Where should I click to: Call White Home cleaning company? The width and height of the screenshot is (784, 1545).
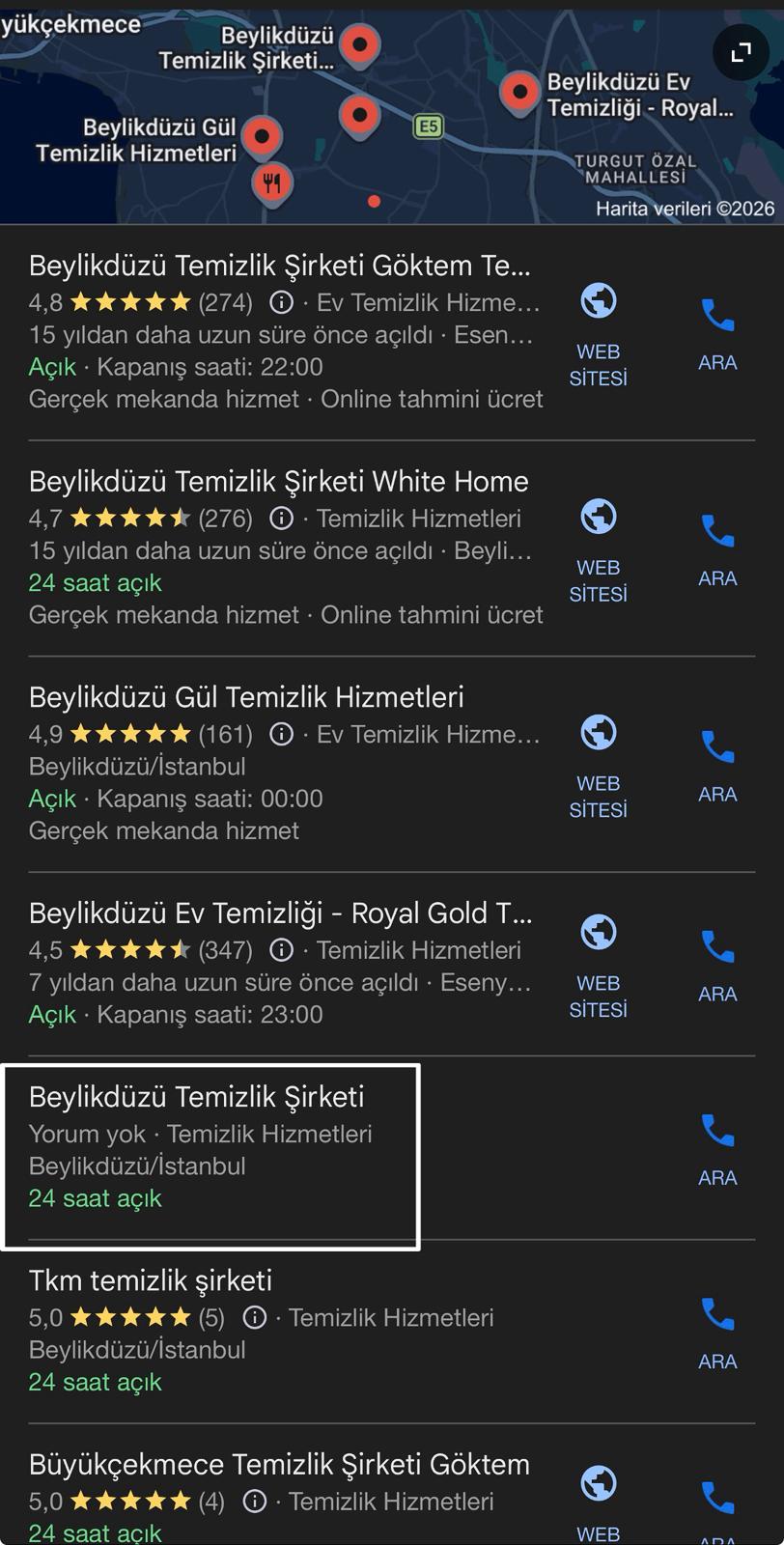click(717, 548)
